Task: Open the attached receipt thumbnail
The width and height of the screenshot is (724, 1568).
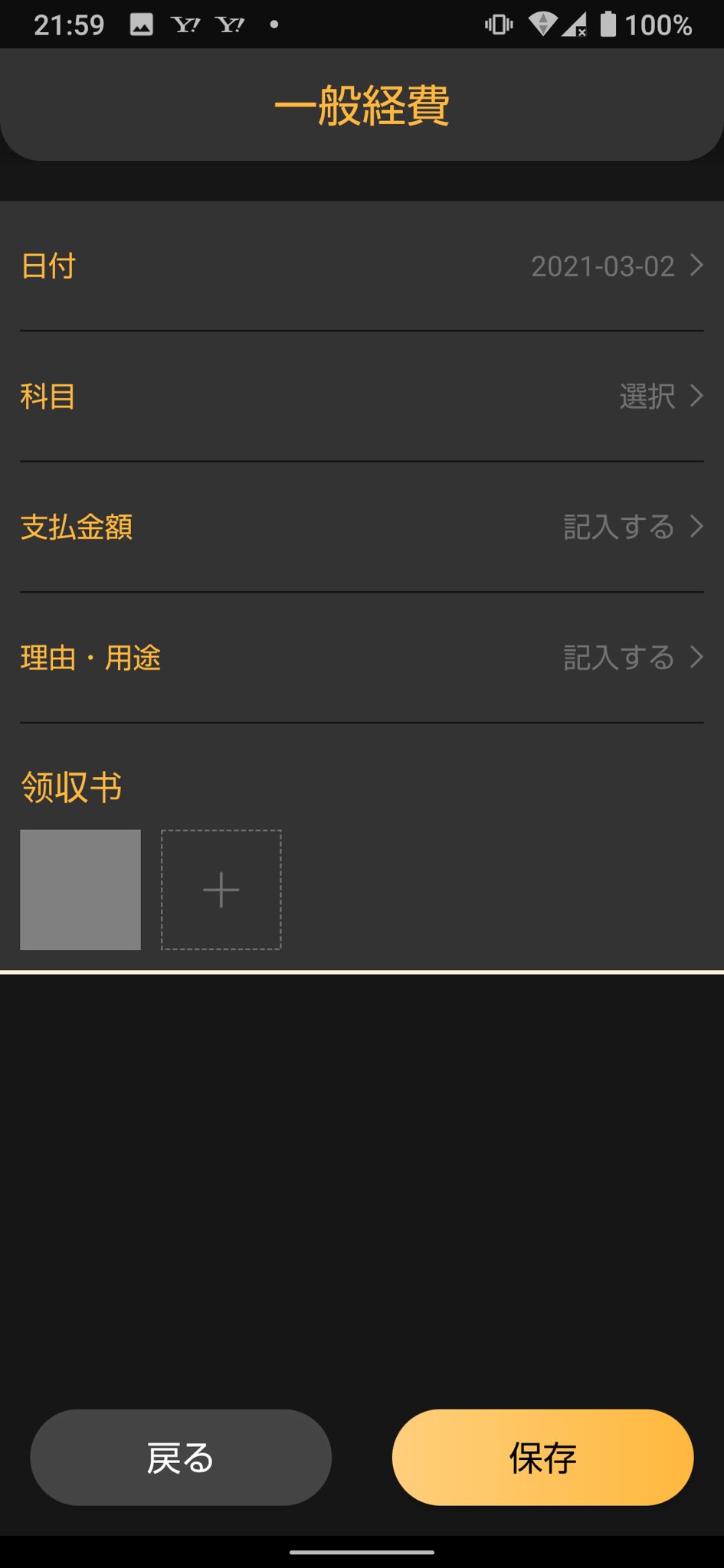Action: [x=80, y=890]
